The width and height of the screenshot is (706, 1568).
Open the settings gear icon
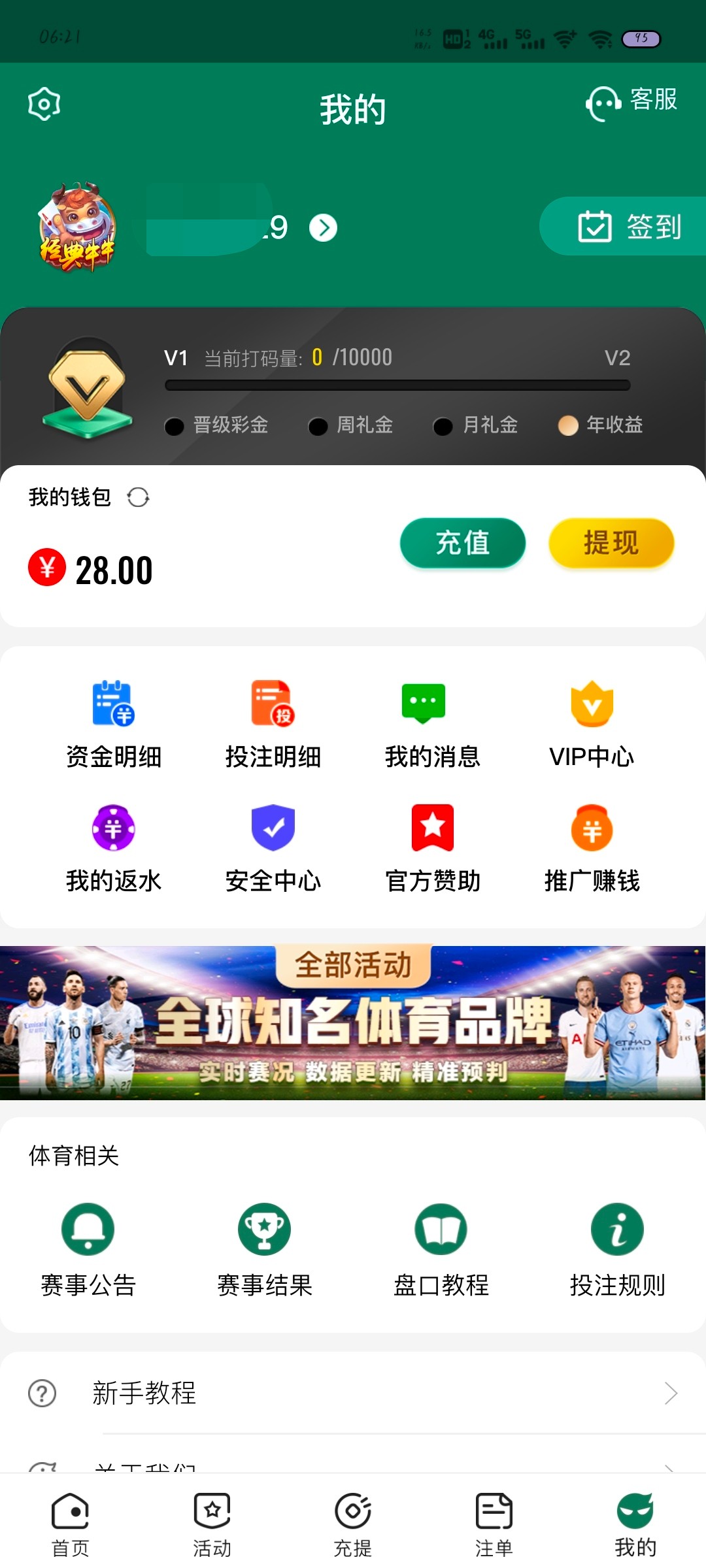pos(44,103)
